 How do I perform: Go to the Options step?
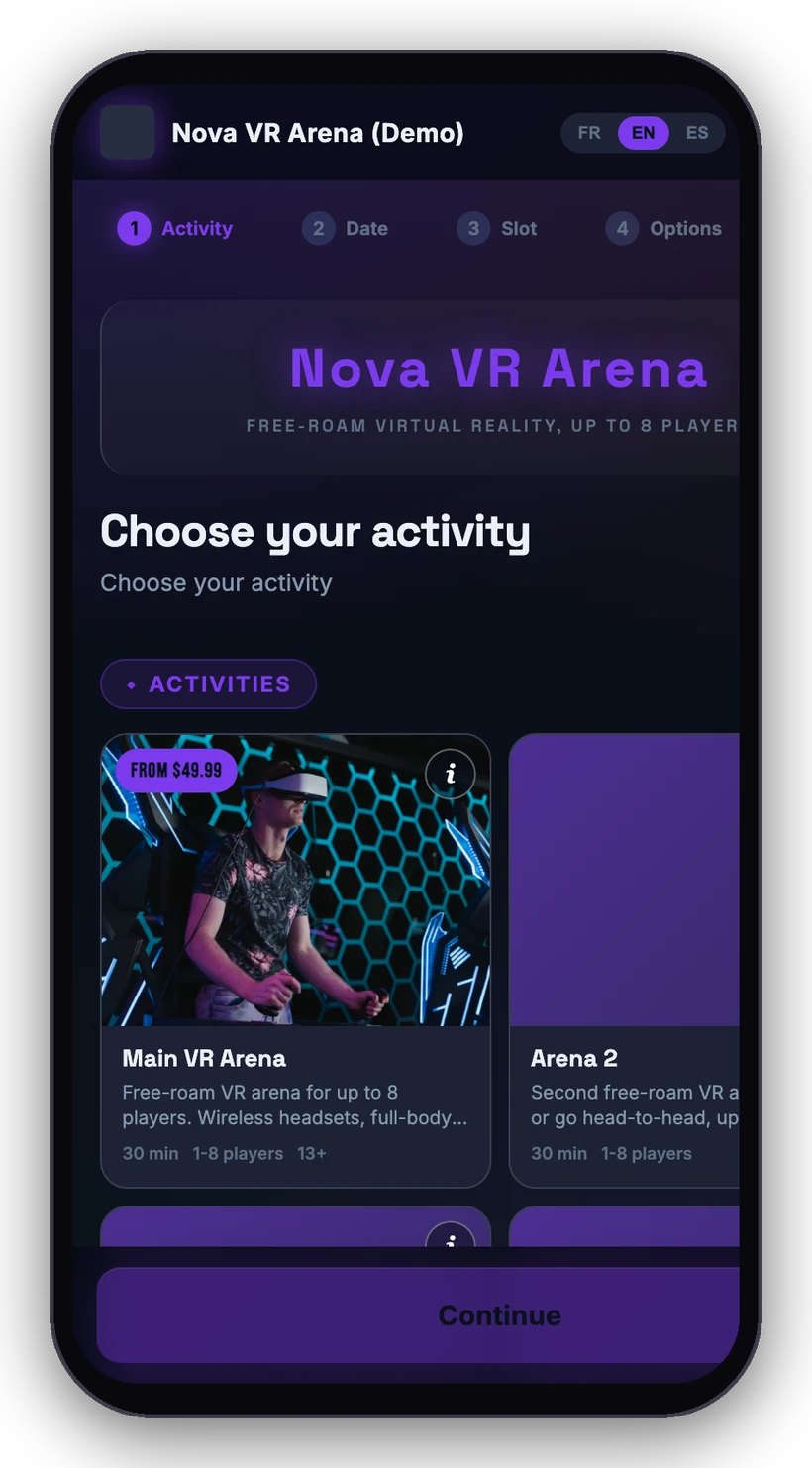point(664,229)
